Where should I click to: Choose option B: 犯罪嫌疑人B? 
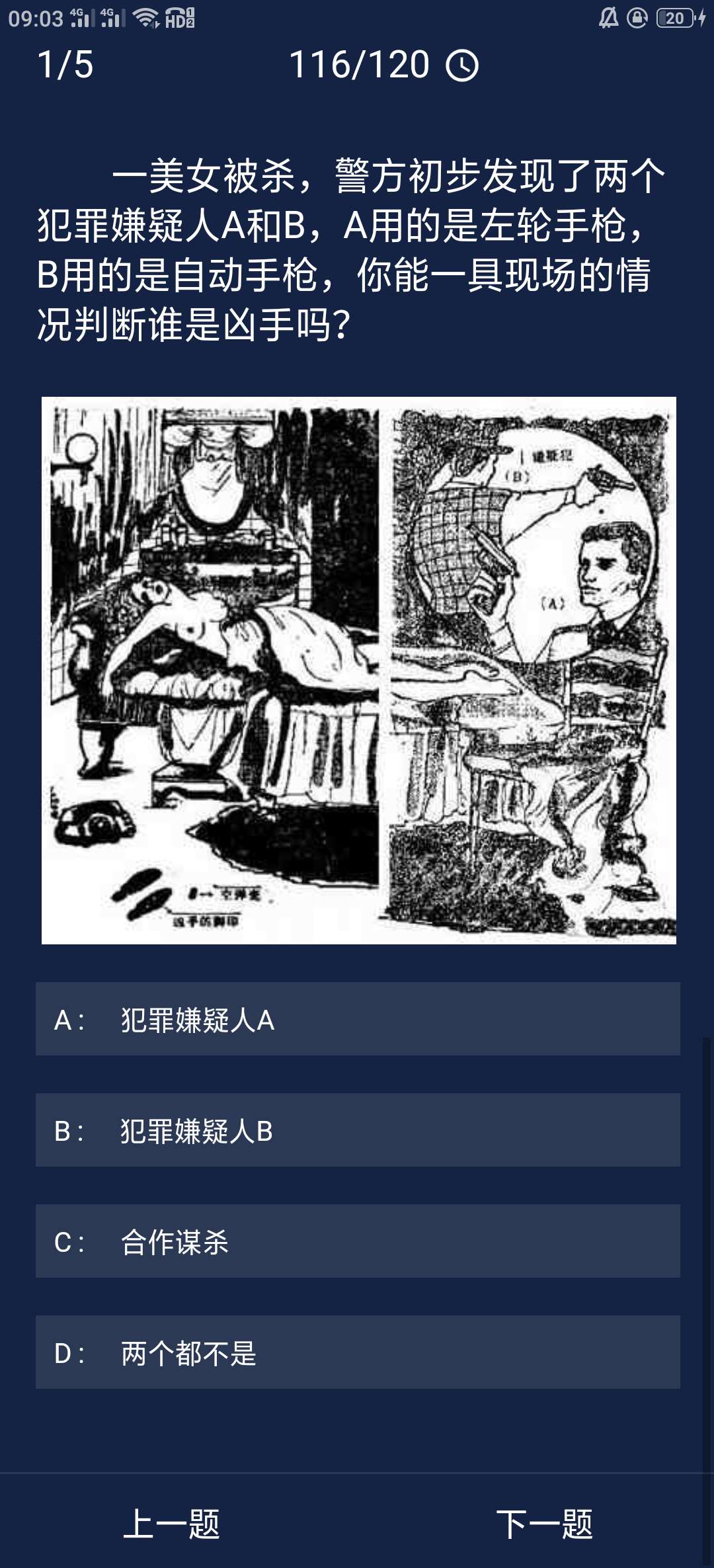[357, 1130]
